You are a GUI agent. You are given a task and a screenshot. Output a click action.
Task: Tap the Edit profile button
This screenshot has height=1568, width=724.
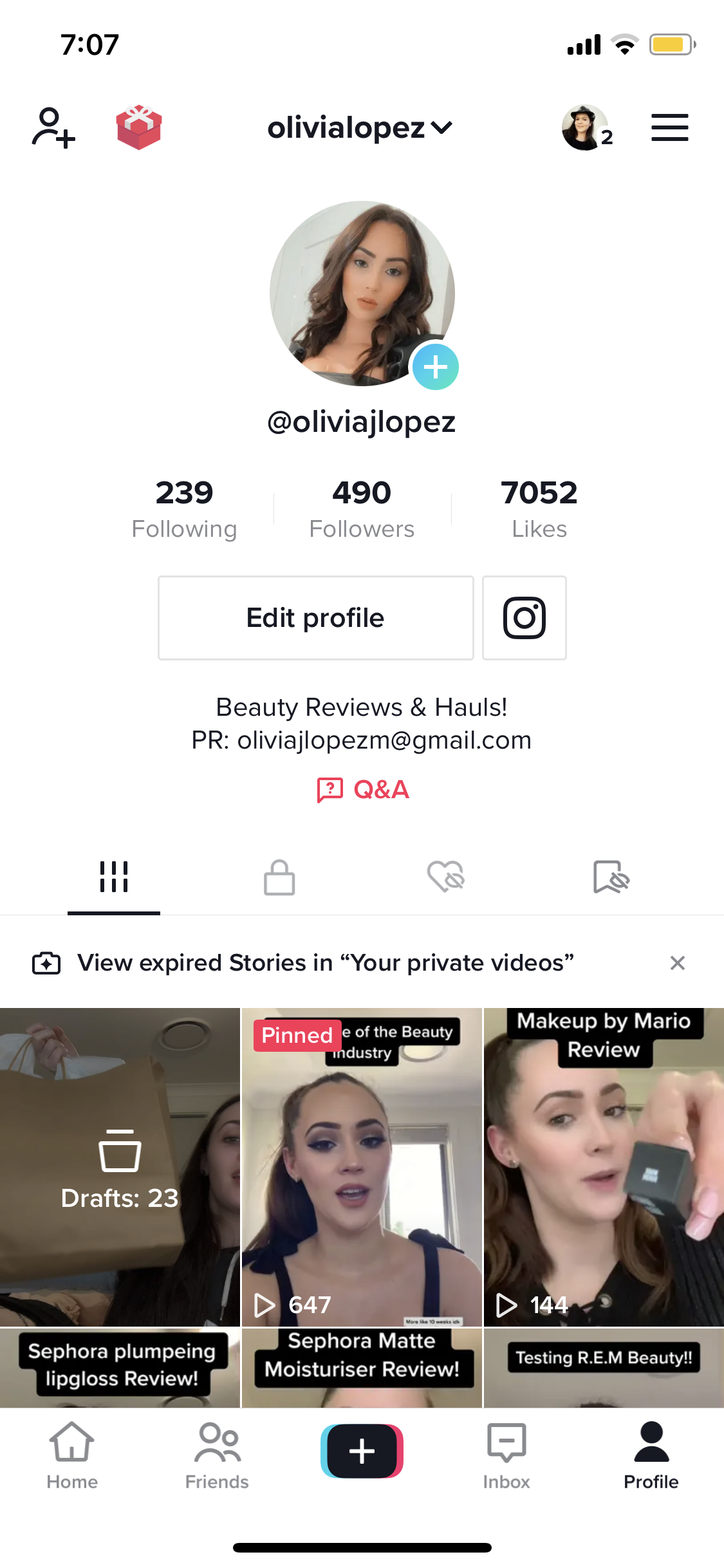pos(315,618)
